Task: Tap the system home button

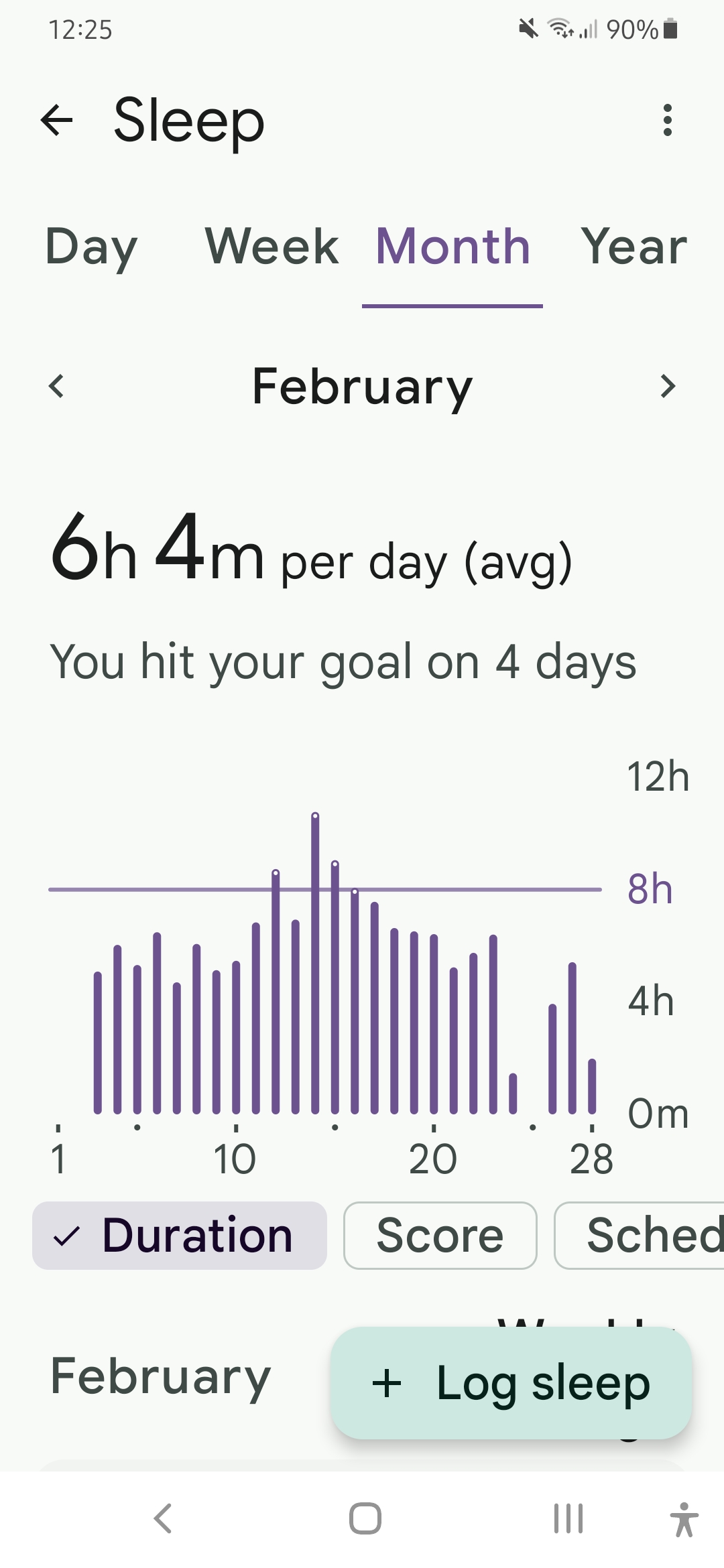Action: tap(365, 1518)
